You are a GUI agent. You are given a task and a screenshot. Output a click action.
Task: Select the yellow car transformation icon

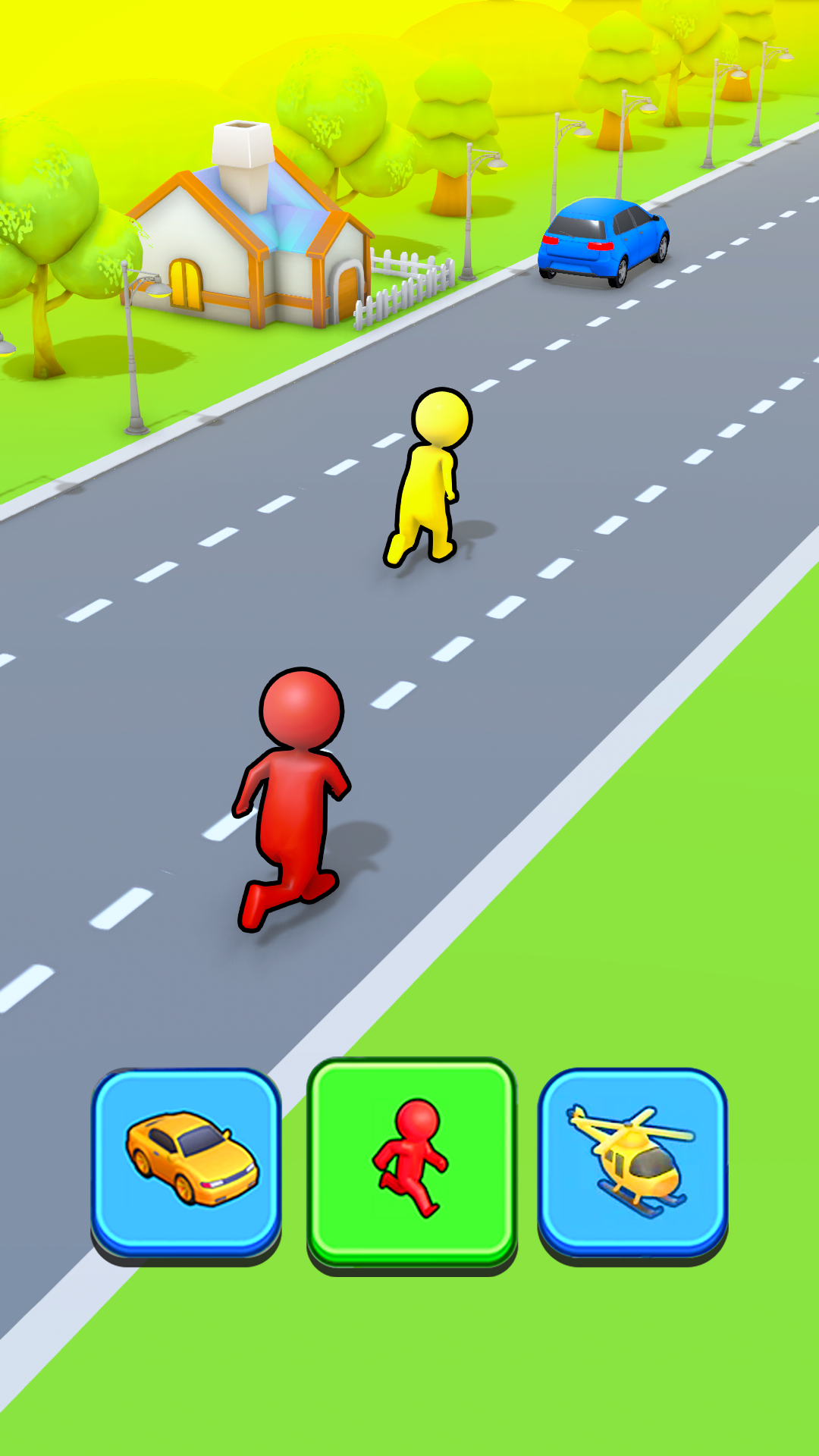[x=186, y=1160]
